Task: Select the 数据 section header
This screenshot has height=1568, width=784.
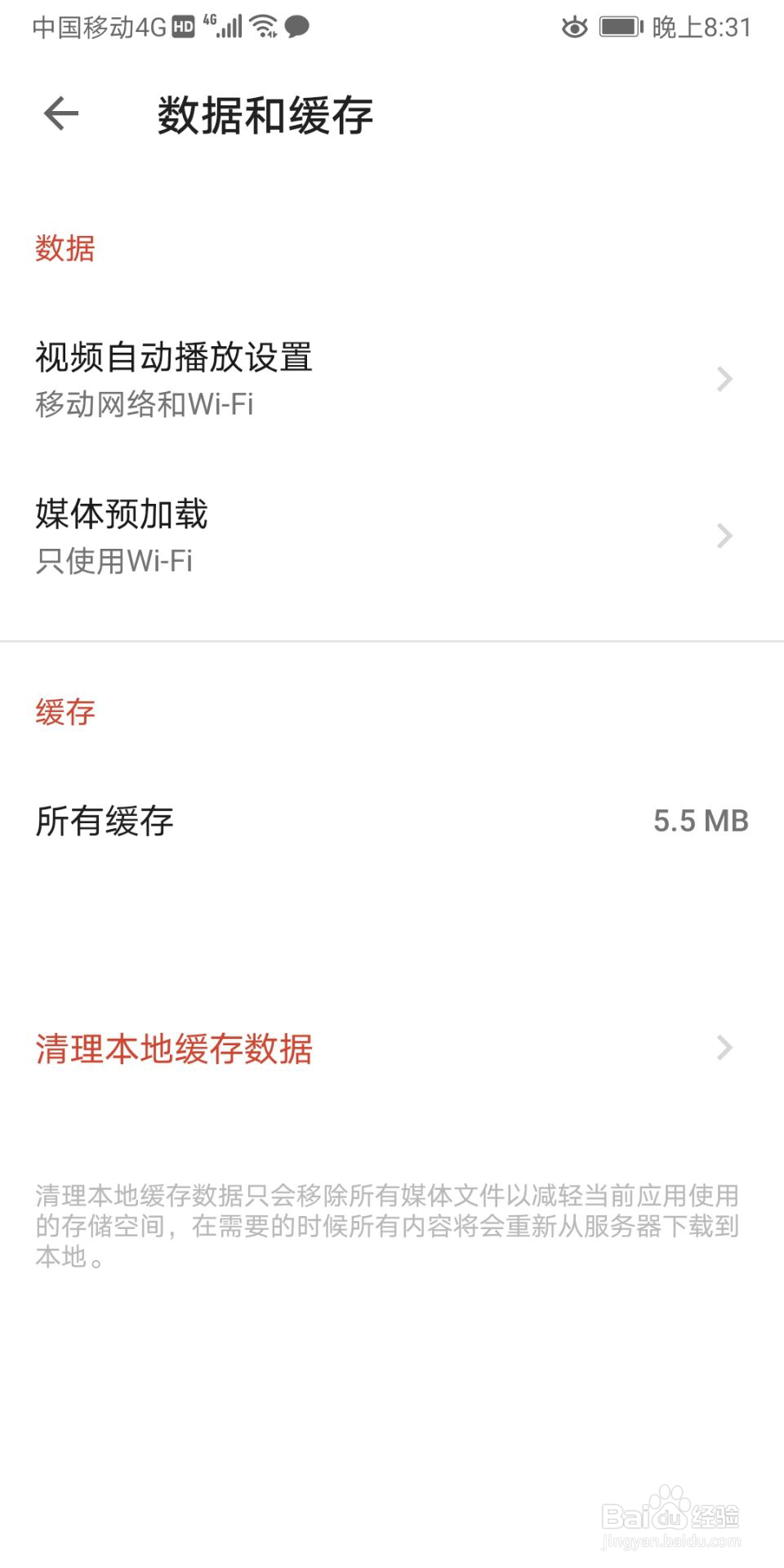Action: [65, 249]
